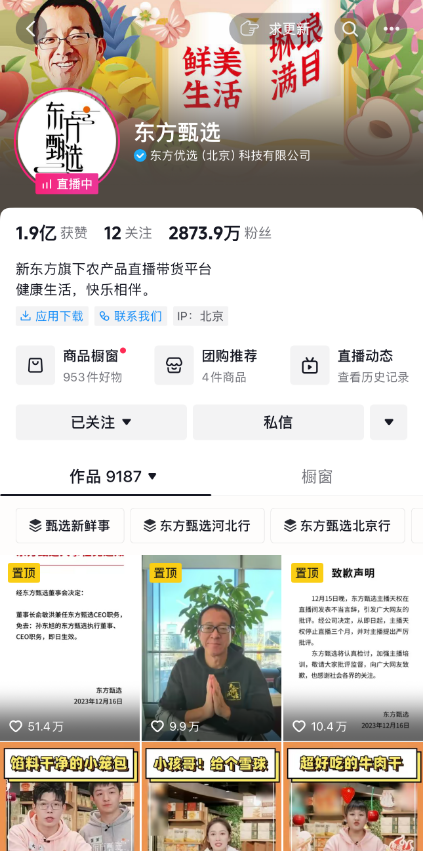Tap the 已关注 following button

click(101, 422)
